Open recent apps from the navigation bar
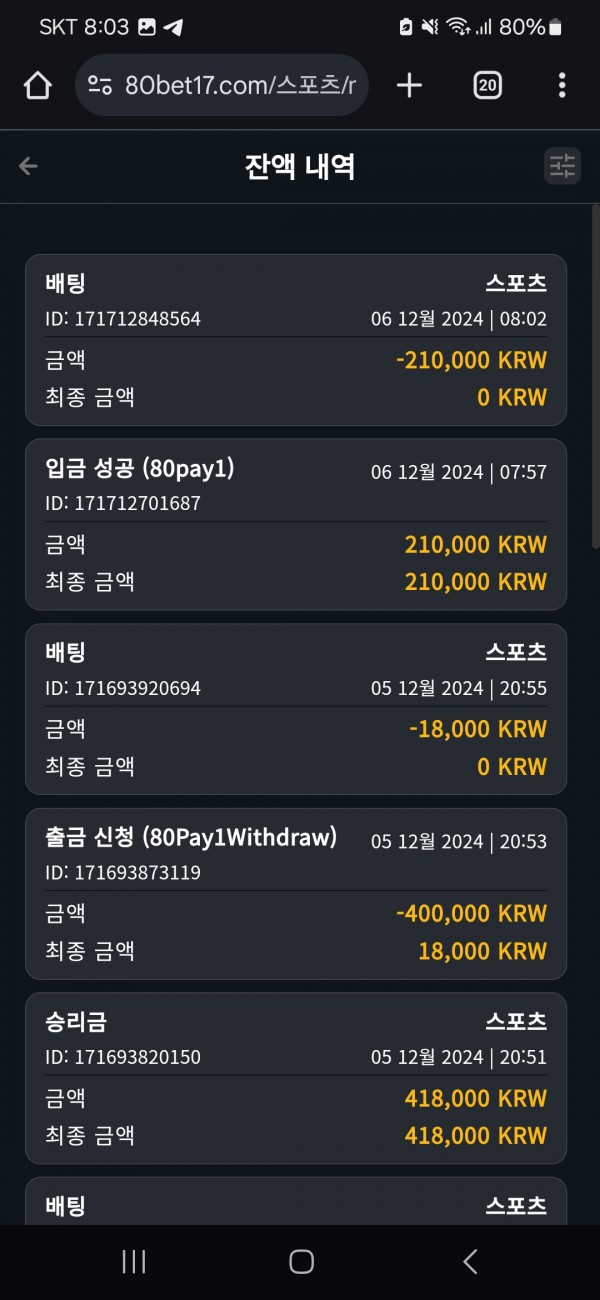600x1300 pixels. (x=134, y=1262)
